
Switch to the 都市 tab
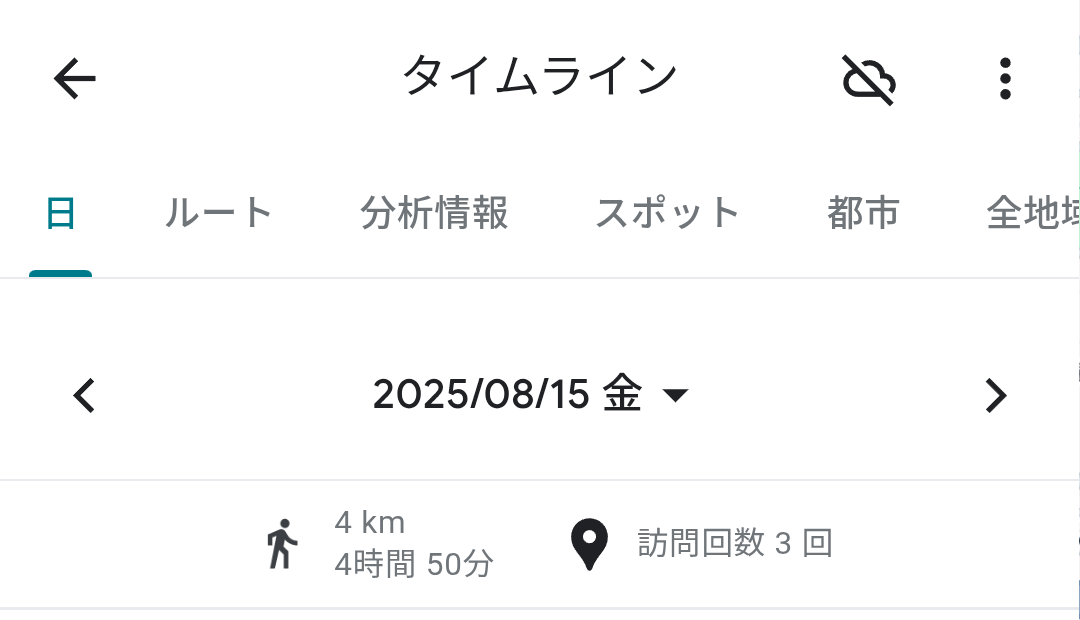(x=863, y=213)
